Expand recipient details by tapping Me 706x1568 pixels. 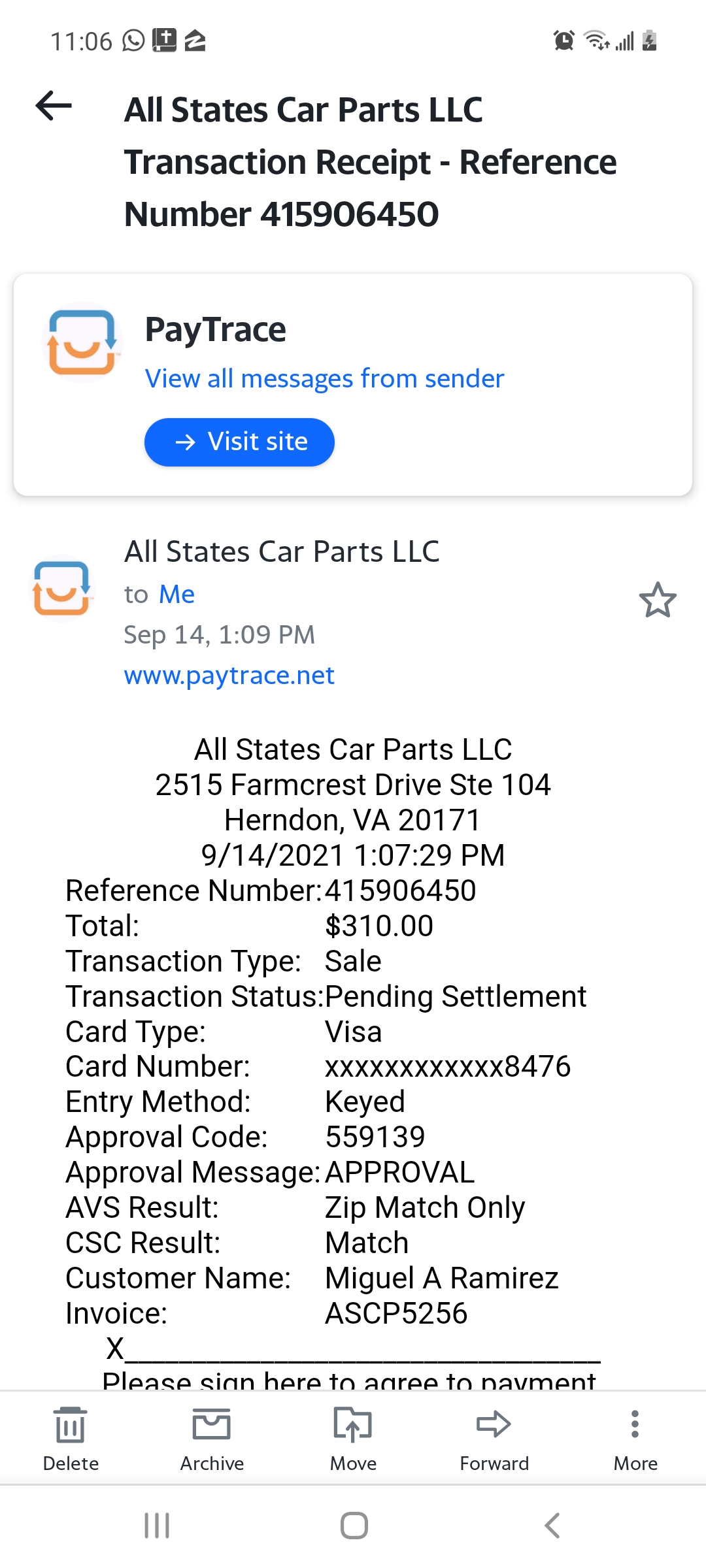[176, 595]
